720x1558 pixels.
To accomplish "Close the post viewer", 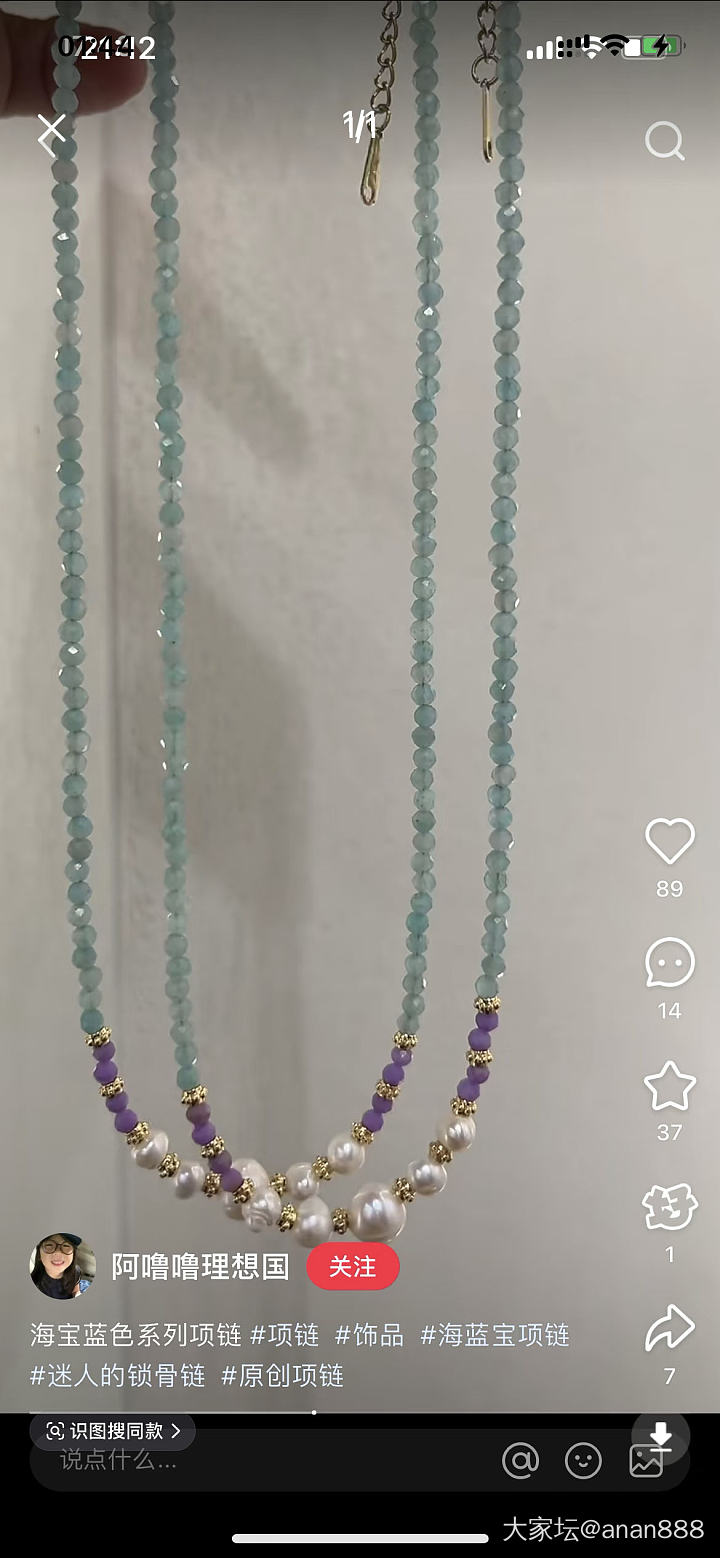I will pyautogui.click(x=51, y=131).
